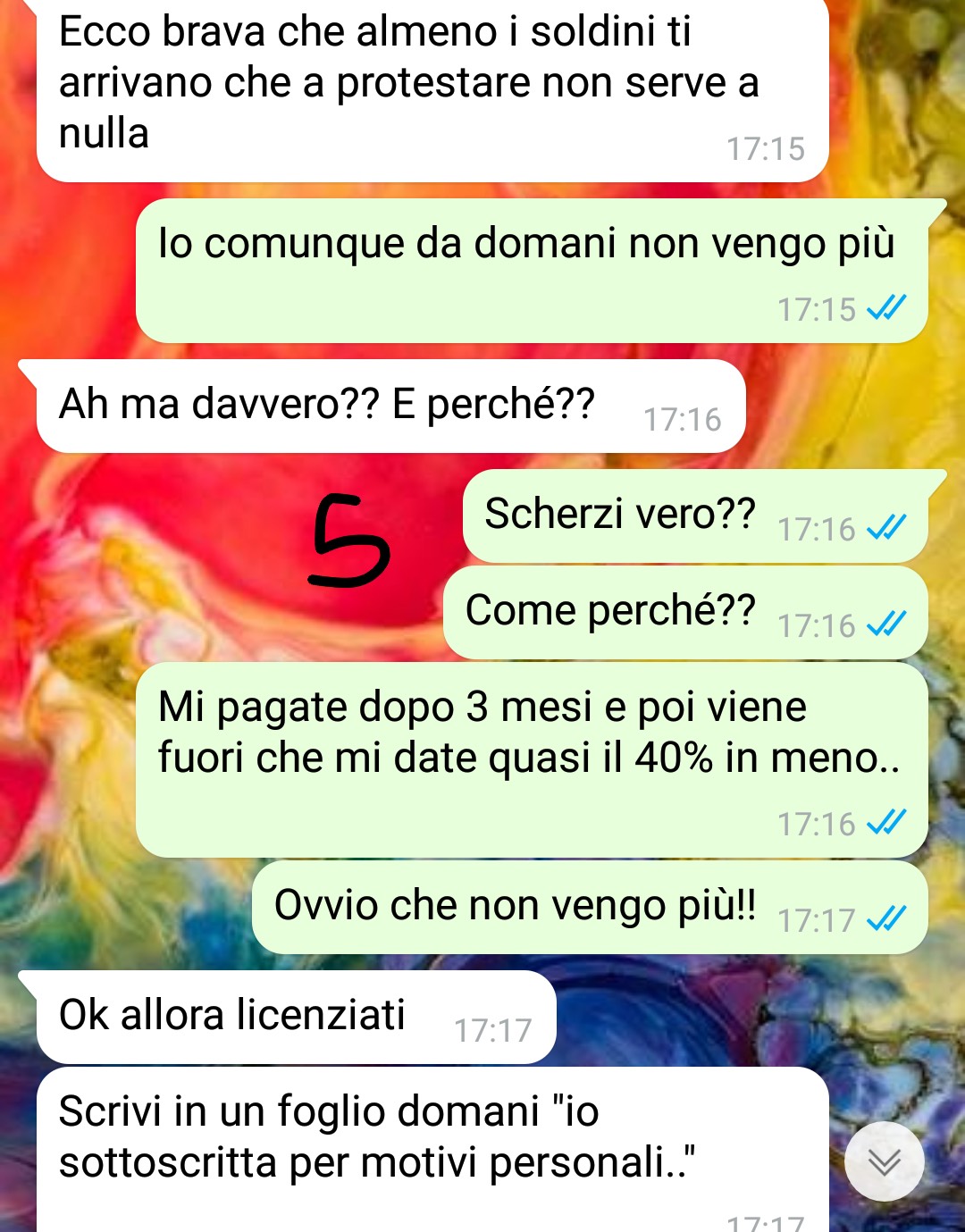Image resolution: width=965 pixels, height=1232 pixels.
Task: Jump to latest messages with down-arrow button
Action: pyautogui.click(x=884, y=1161)
